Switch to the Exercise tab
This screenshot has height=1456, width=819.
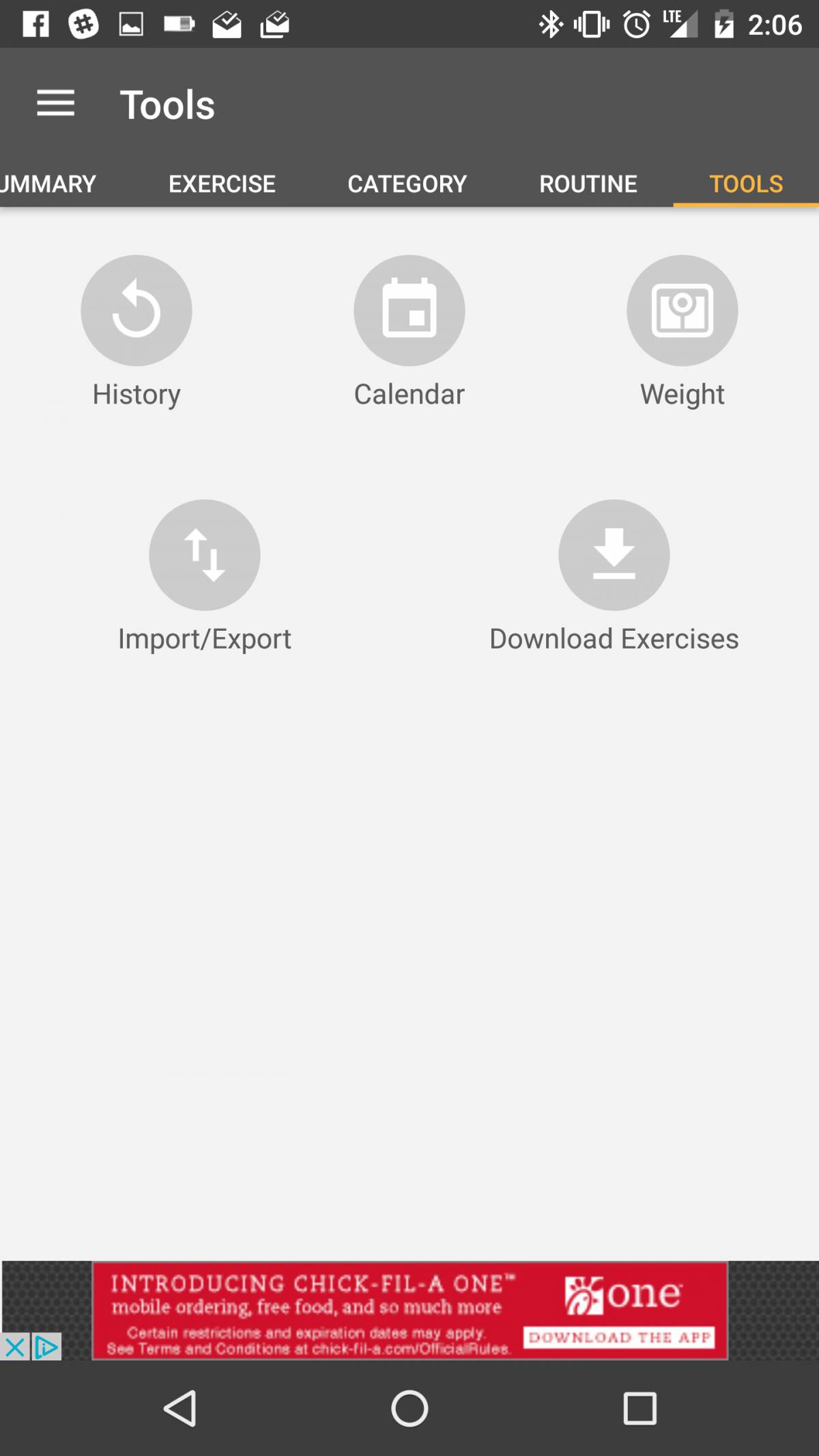click(x=222, y=184)
